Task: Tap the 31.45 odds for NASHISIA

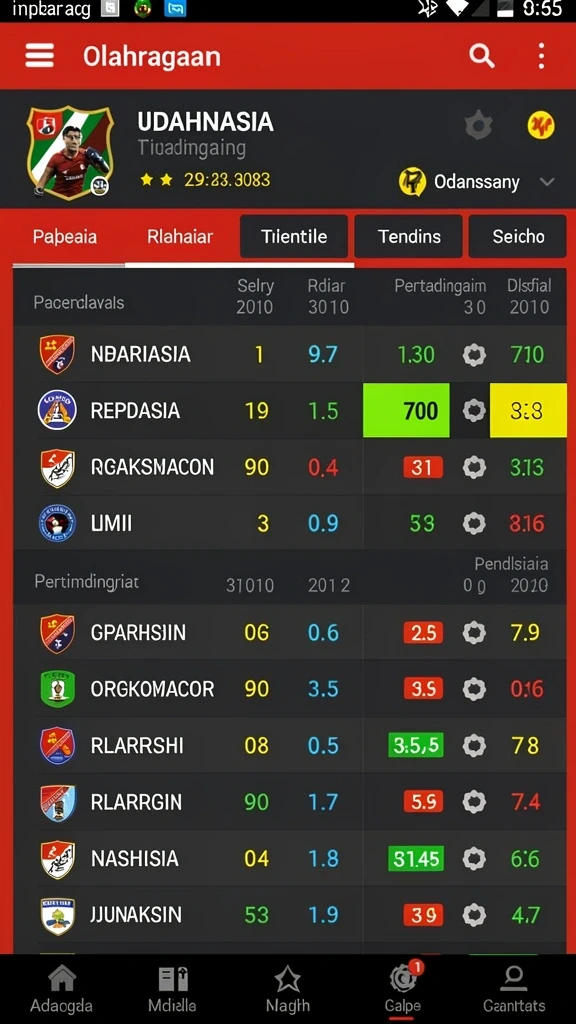Action: tap(415, 858)
